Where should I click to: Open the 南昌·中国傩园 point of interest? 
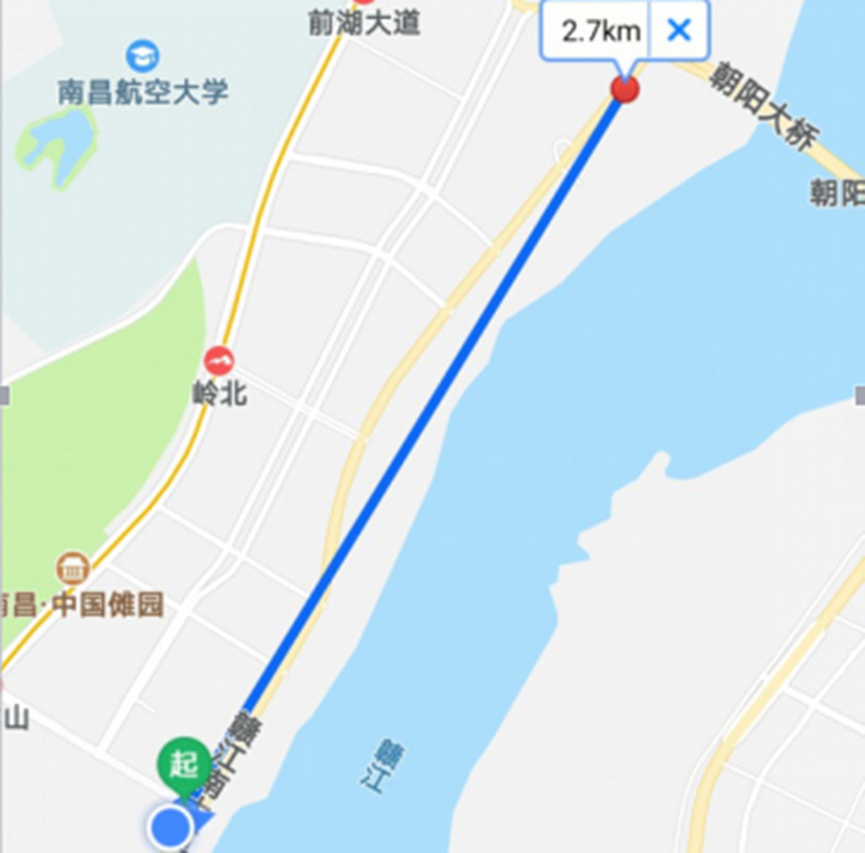73,568
